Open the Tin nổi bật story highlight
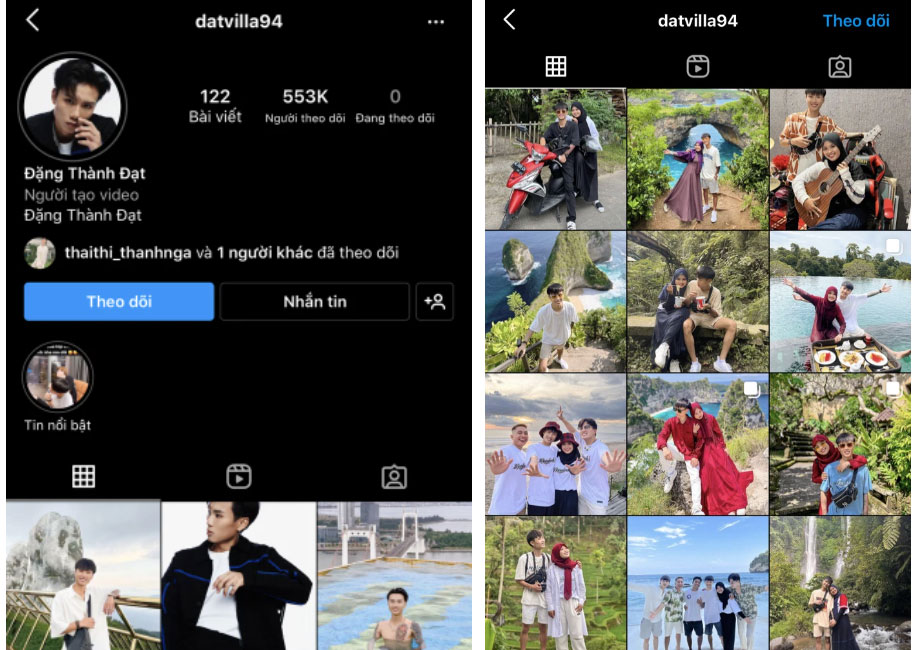 (x=57, y=378)
